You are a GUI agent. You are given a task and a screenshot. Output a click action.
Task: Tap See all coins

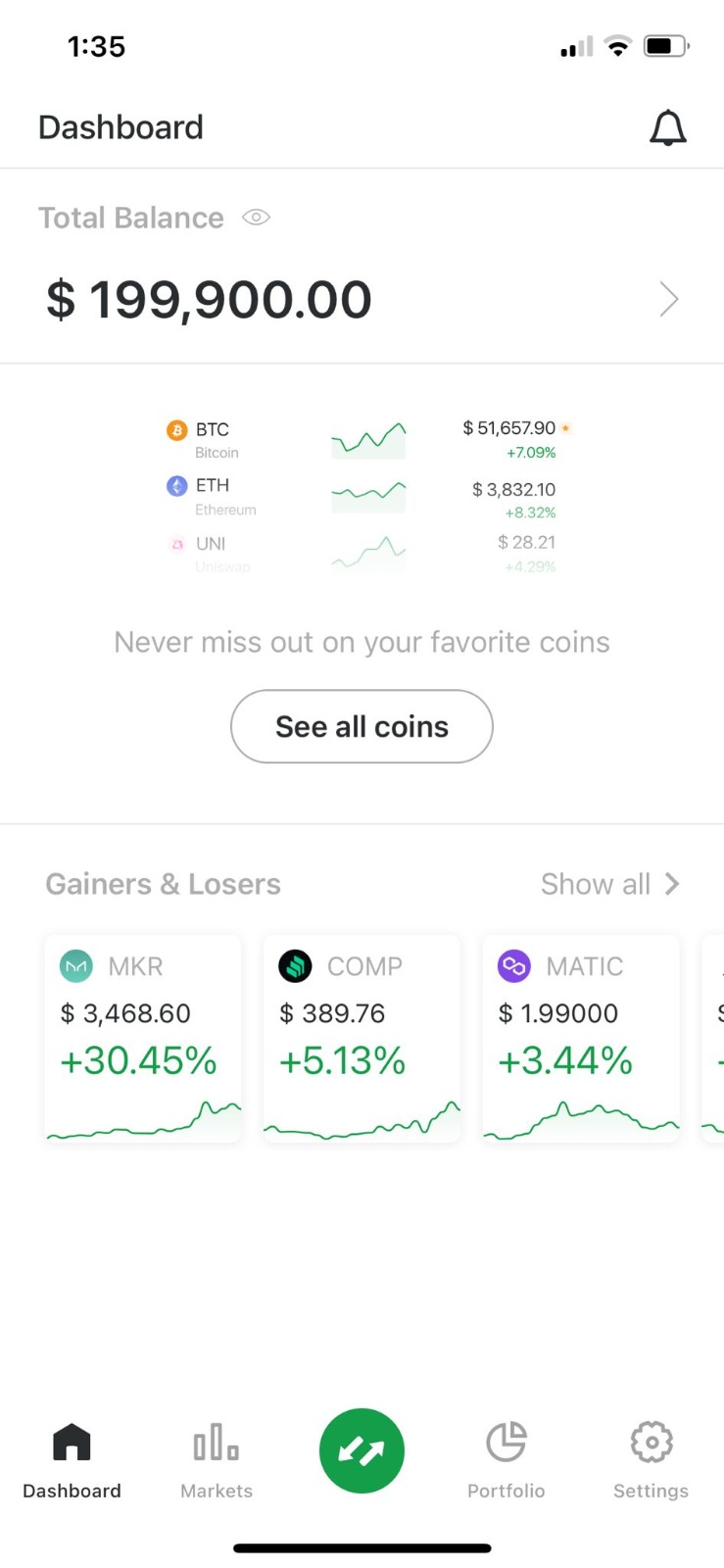[362, 726]
